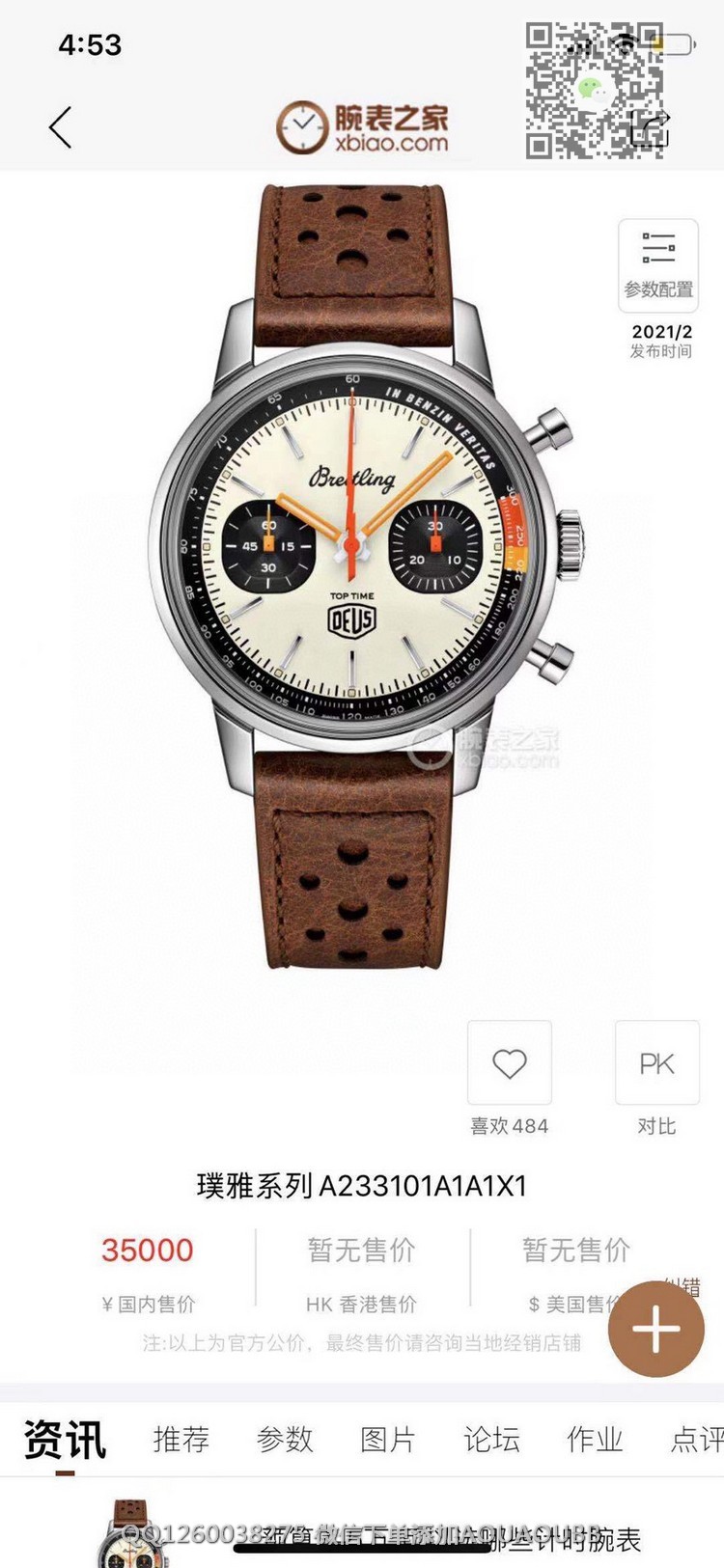Screen dimensions: 724x1568
Task: Go to the 论坛 tab
Action: pos(491,1440)
